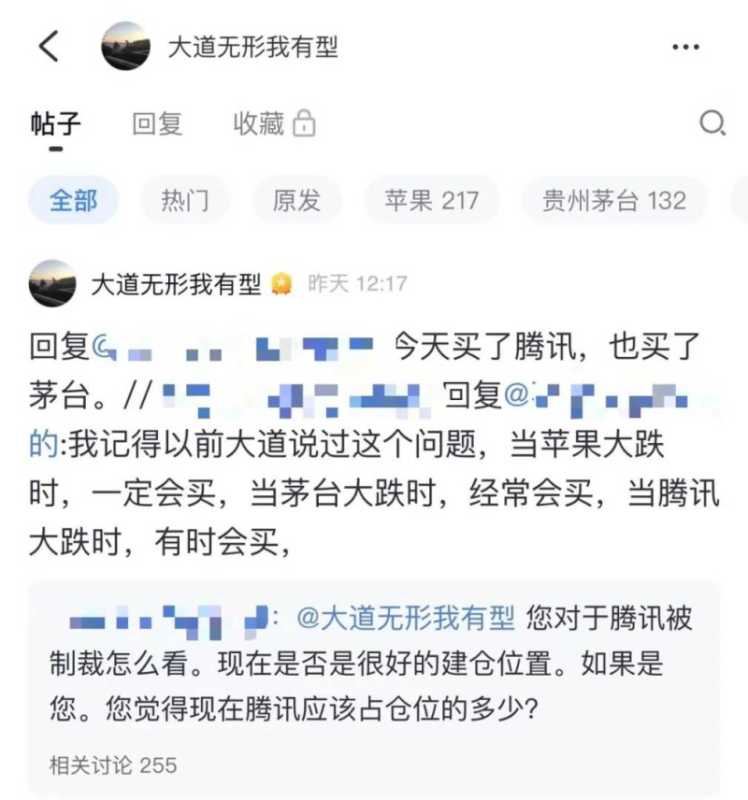The image size is (748, 800).
Task: Search this user's posts
Action: point(711,124)
